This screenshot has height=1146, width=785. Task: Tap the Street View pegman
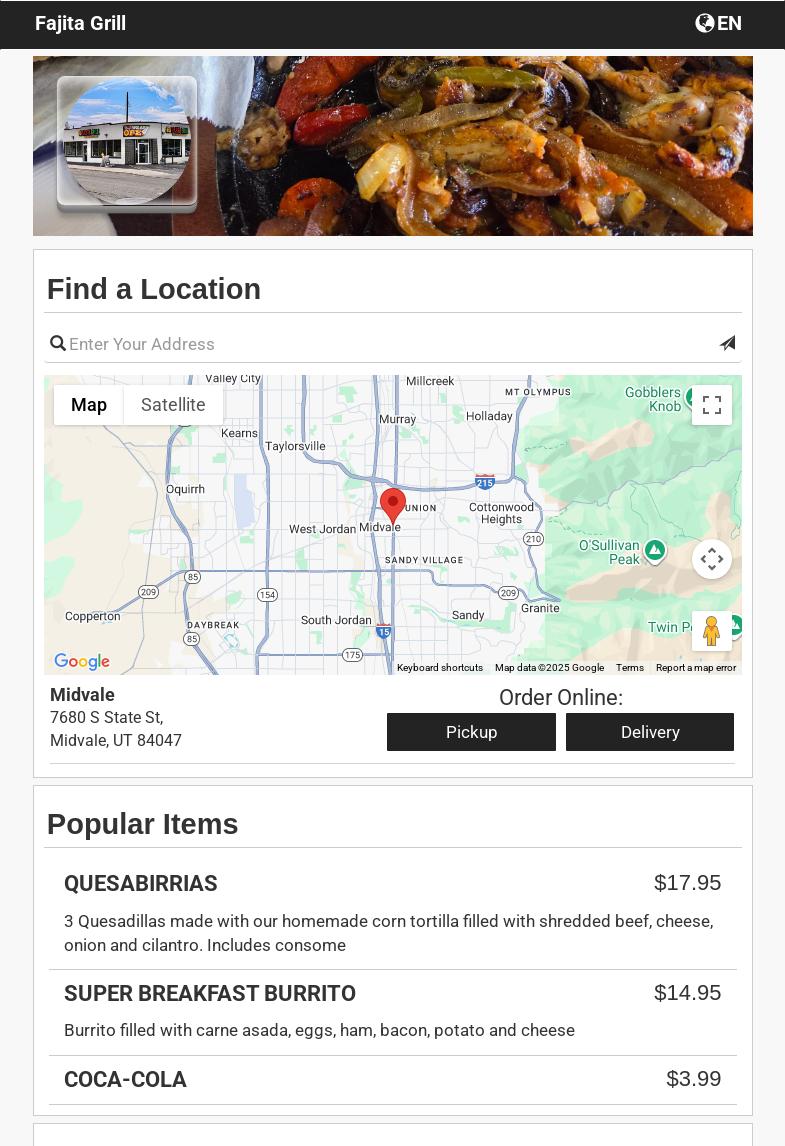pyautogui.click(x=711, y=631)
